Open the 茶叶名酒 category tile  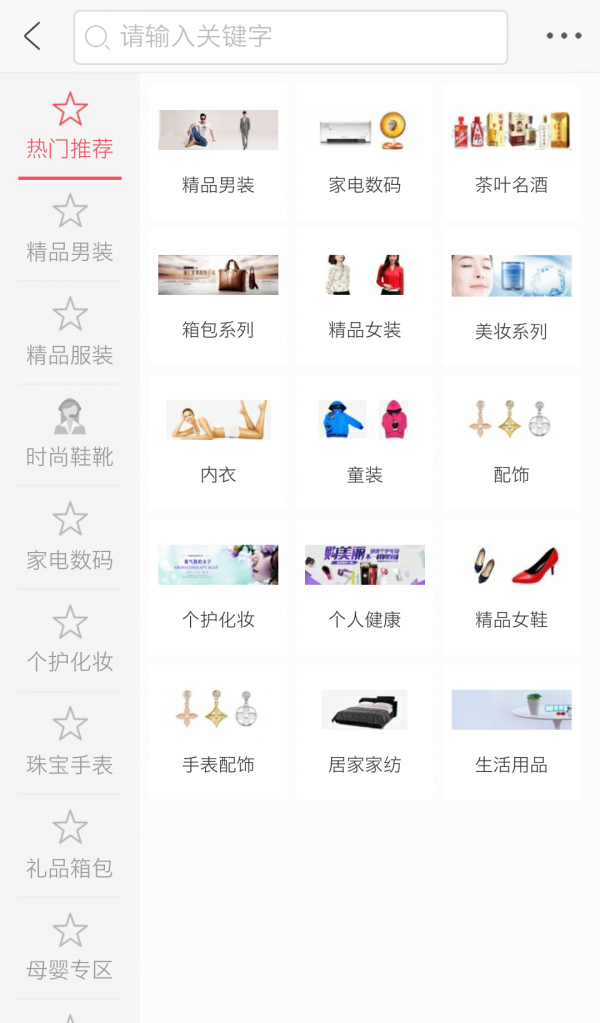coord(511,152)
